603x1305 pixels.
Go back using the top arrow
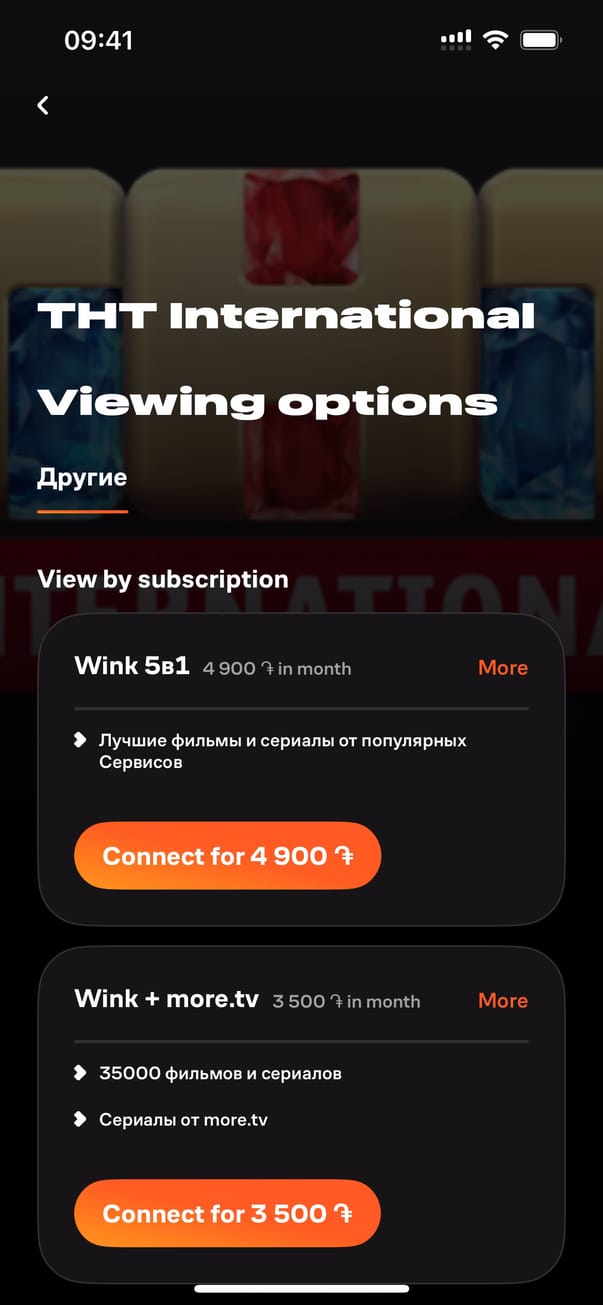pyautogui.click(x=43, y=105)
